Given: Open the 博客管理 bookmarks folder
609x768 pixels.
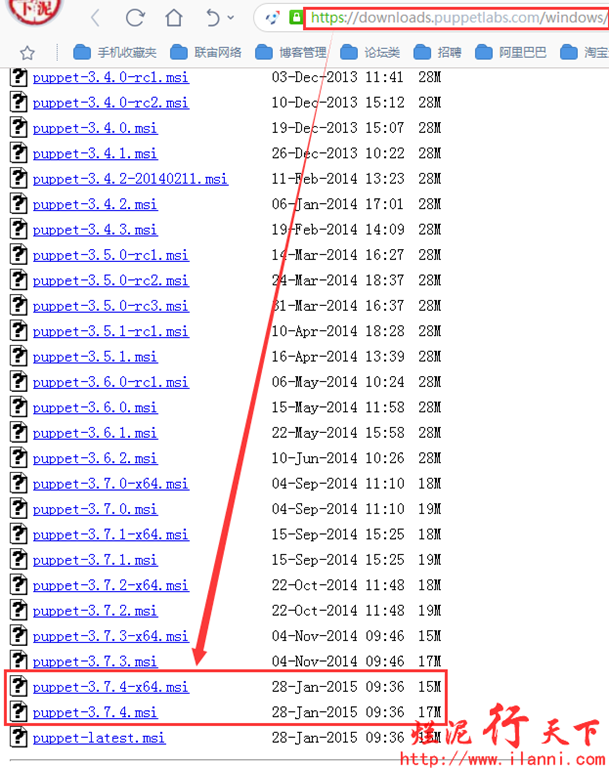Looking at the screenshot, I should click(x=292, y=52).
